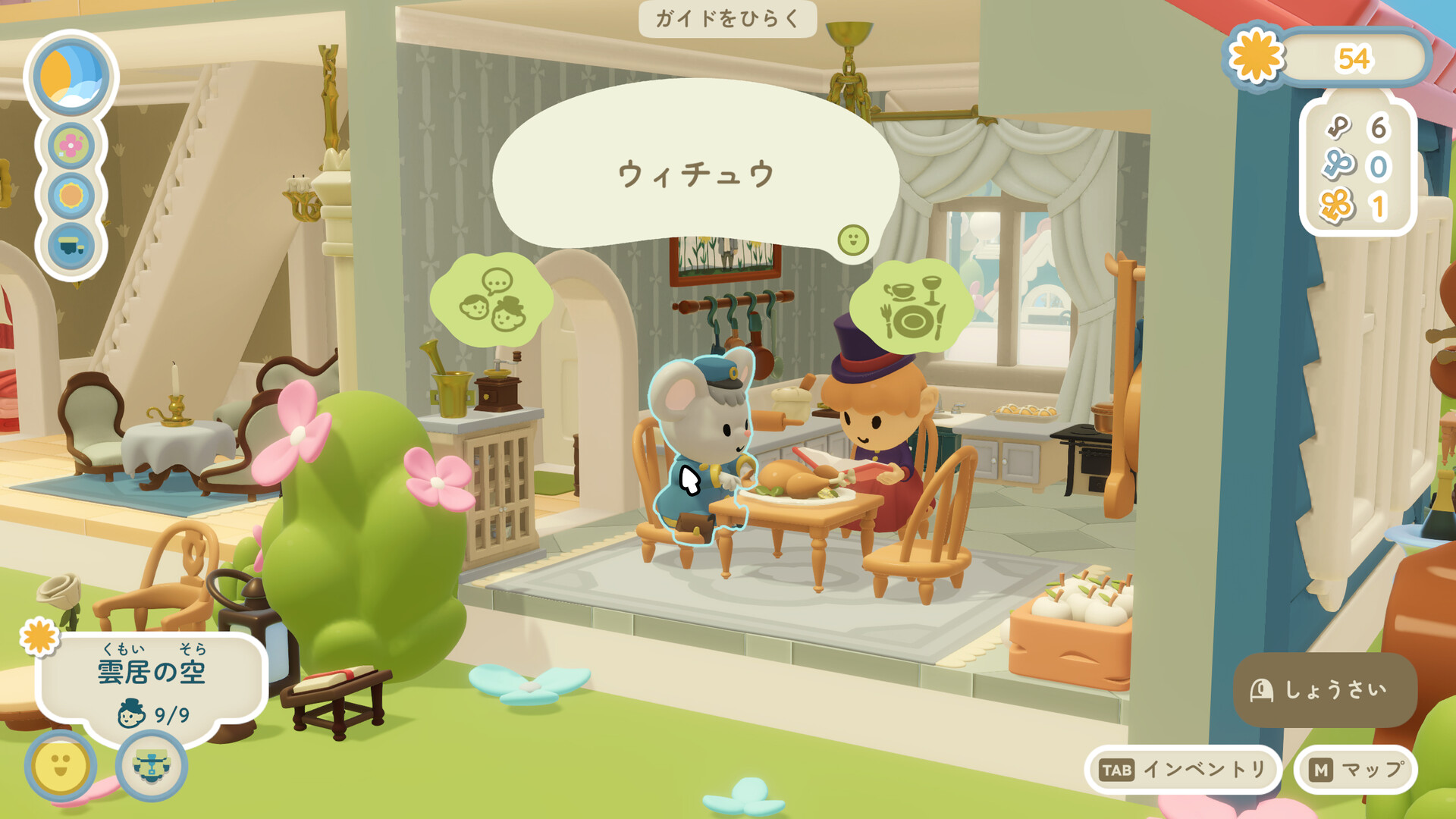Open the delivery truck icon
1456x819 pixels.
[x=71, y=246]
